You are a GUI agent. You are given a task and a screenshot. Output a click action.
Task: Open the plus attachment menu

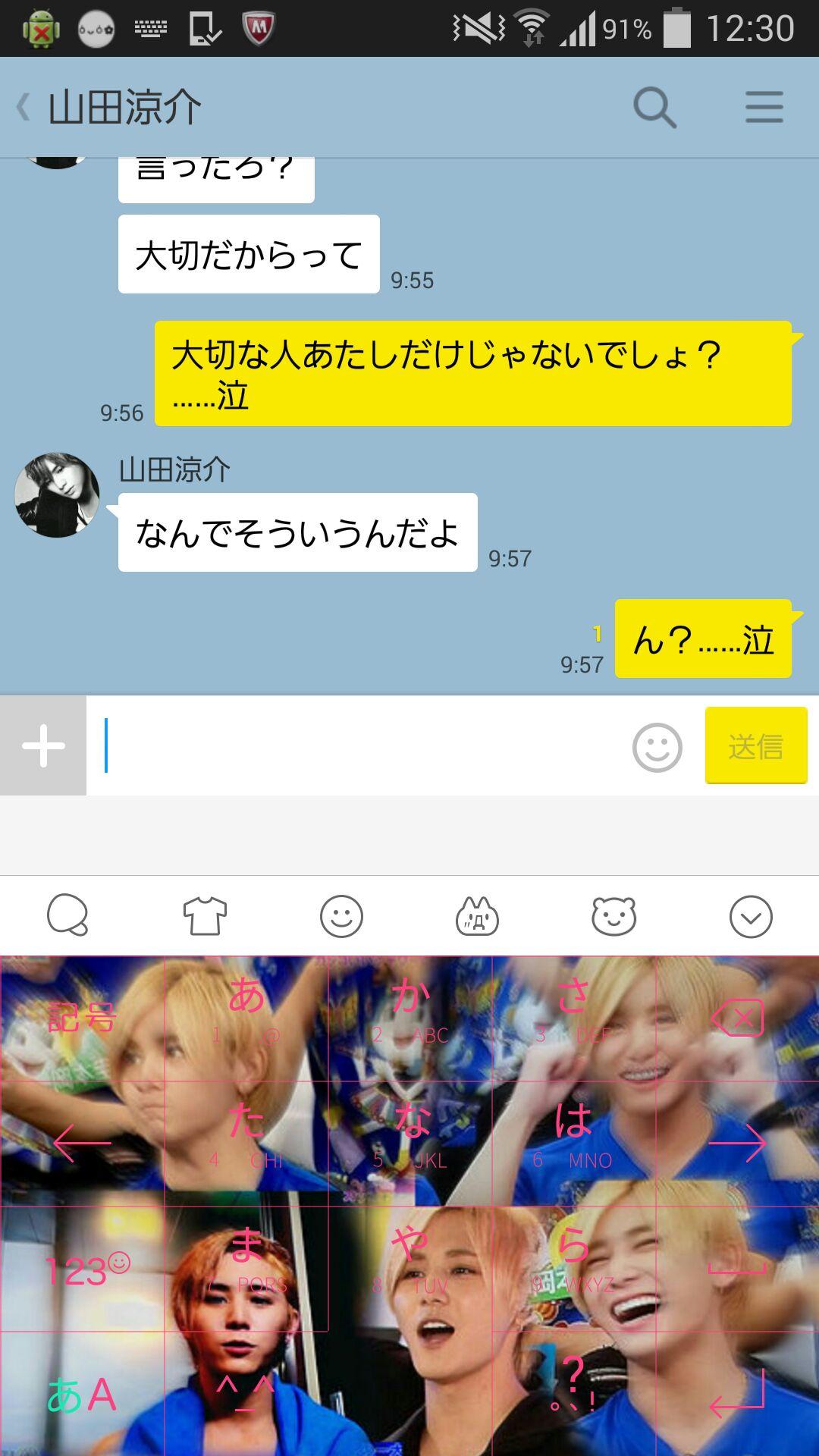tap(43, 746)
